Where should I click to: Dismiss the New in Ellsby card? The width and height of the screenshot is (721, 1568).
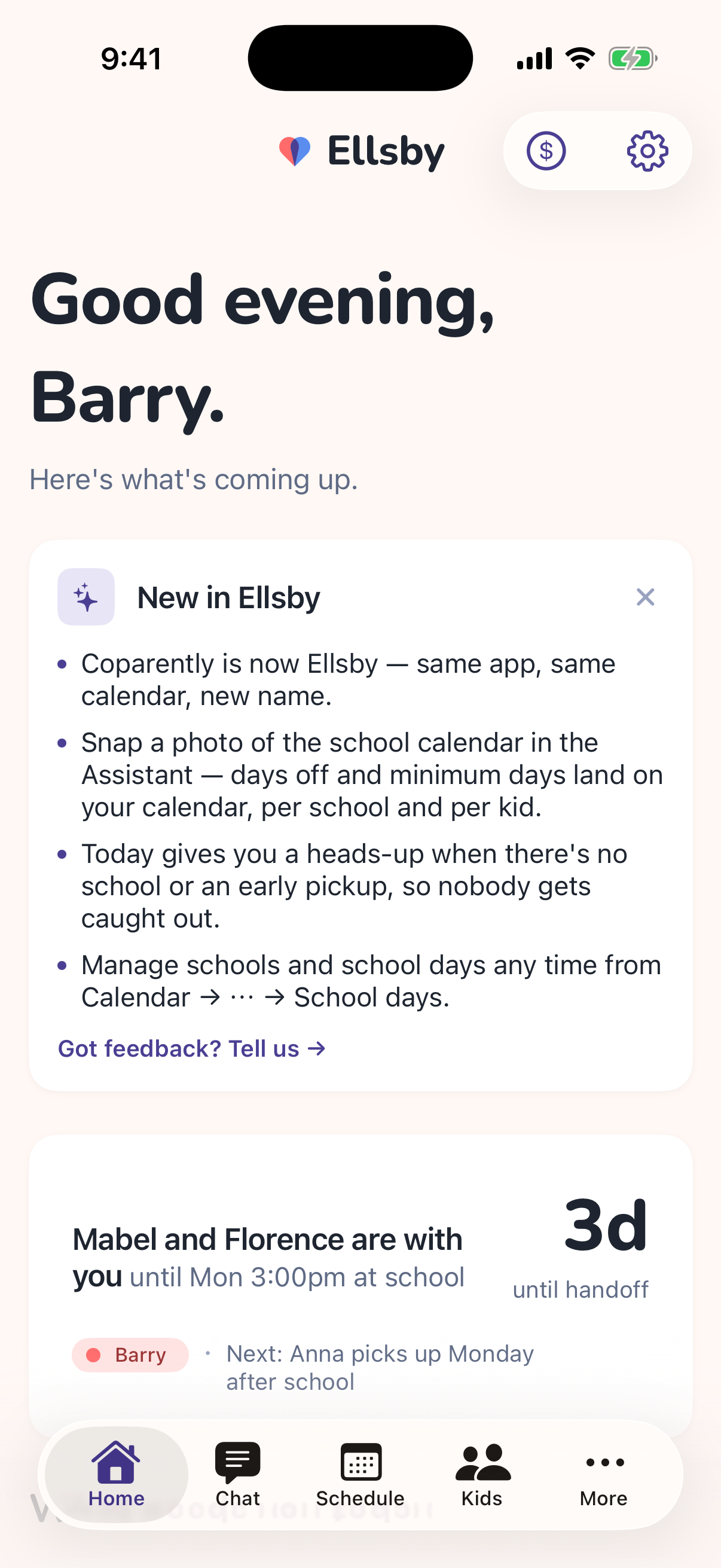coord(645,597)
